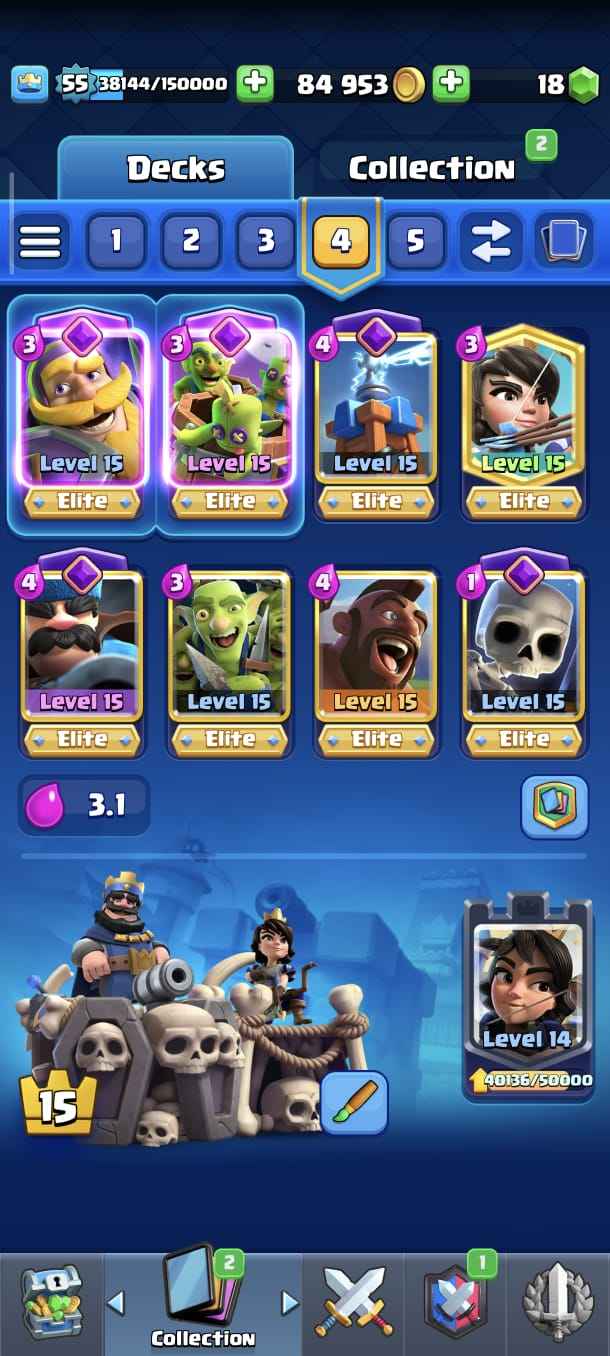The image size is (610, 1356).
Task: Tap the swap arrows deck button
Action: click(x=491, y=241)
